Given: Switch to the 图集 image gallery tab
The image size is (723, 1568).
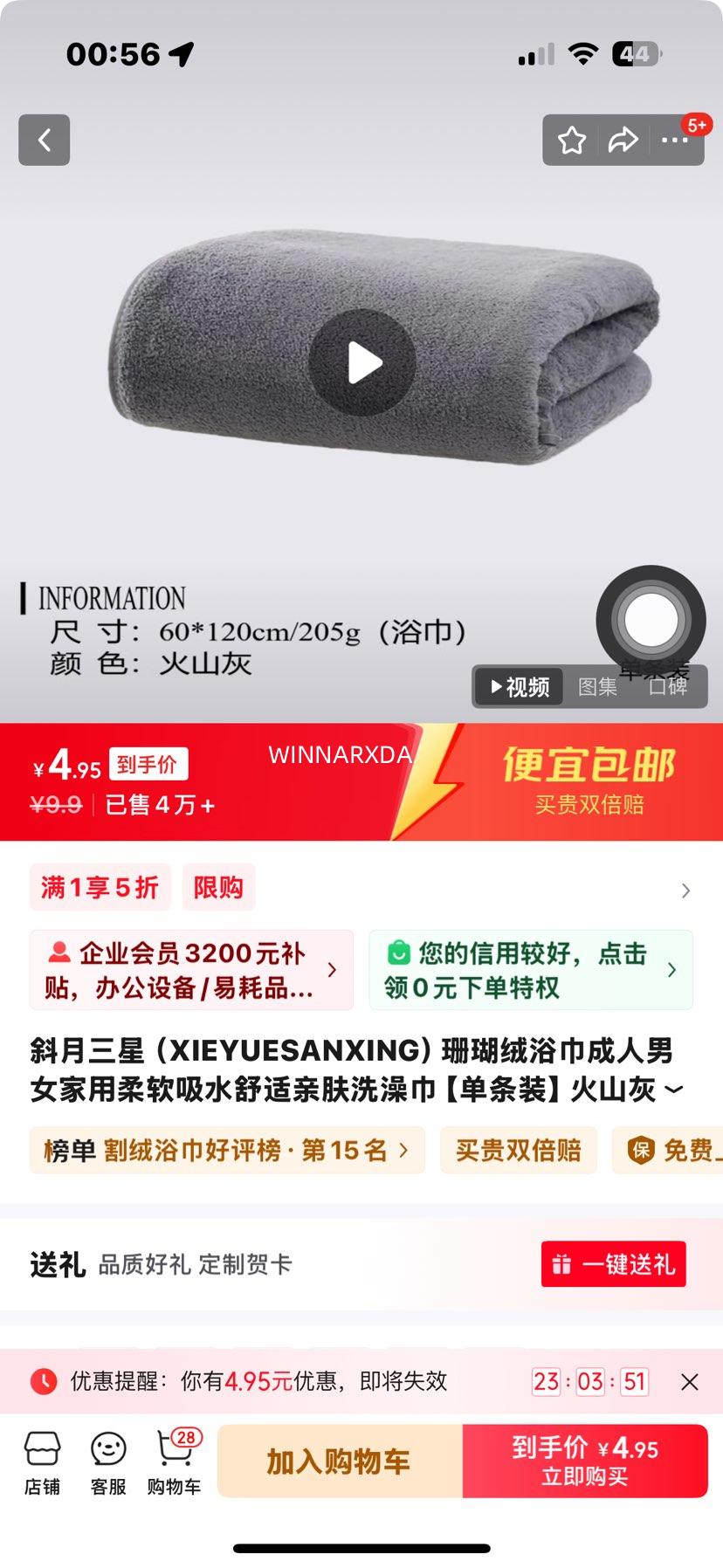Looking at the screenshot, I should (597, 687).
